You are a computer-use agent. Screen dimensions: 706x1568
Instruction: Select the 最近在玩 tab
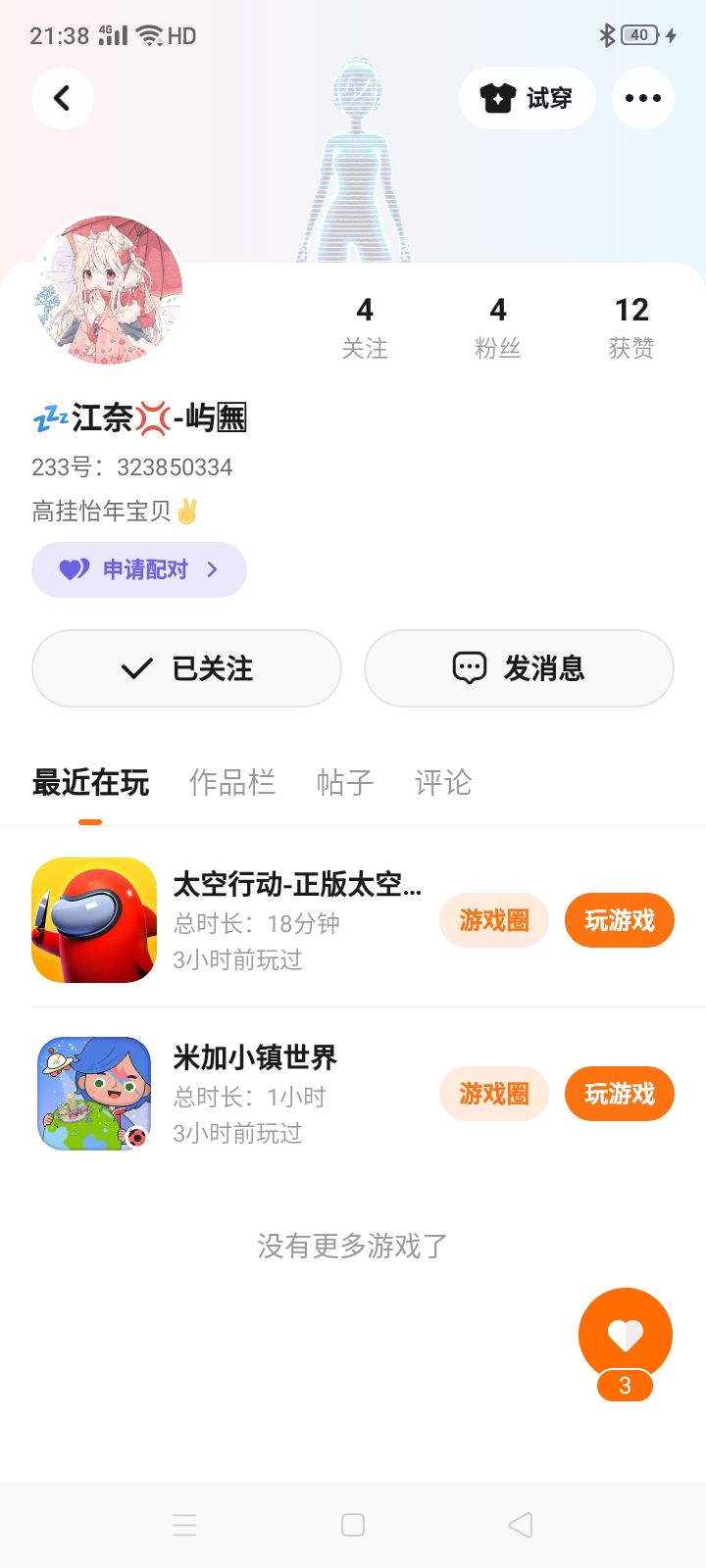click(x=90, y=782)
